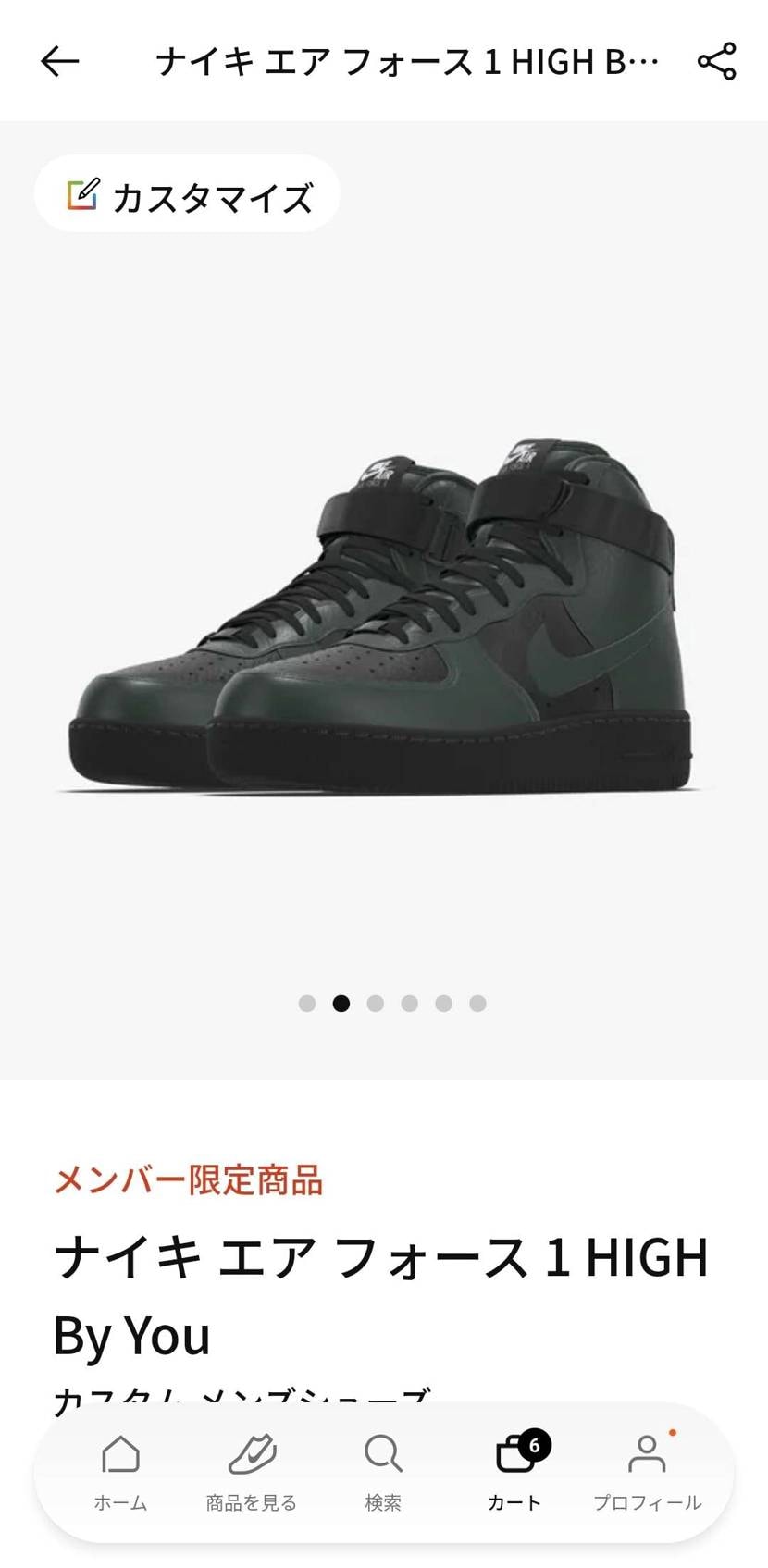768x1568 pixels.
Task: Open the 検索 tab label
Action: coord(382,1502)
